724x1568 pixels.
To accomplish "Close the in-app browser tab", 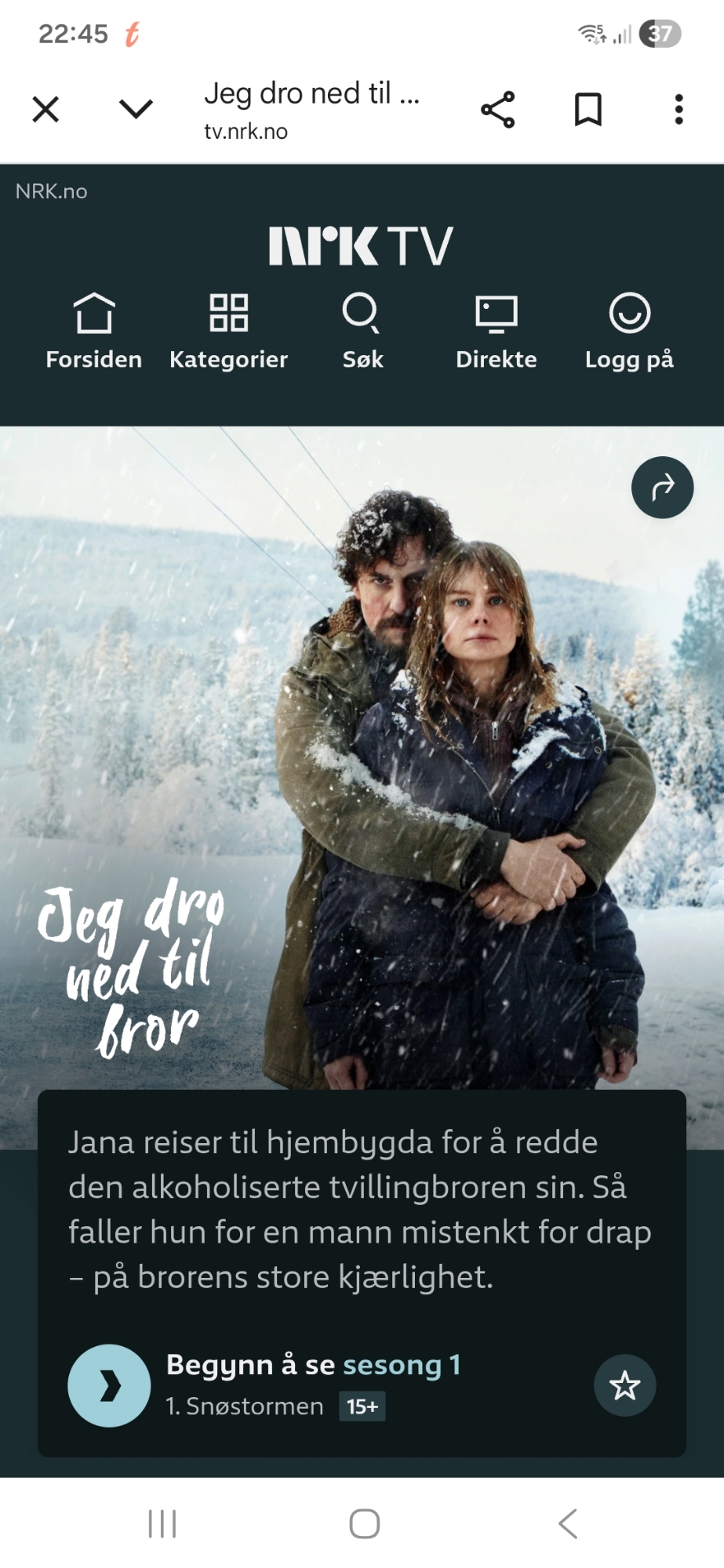I will [45, 109].
